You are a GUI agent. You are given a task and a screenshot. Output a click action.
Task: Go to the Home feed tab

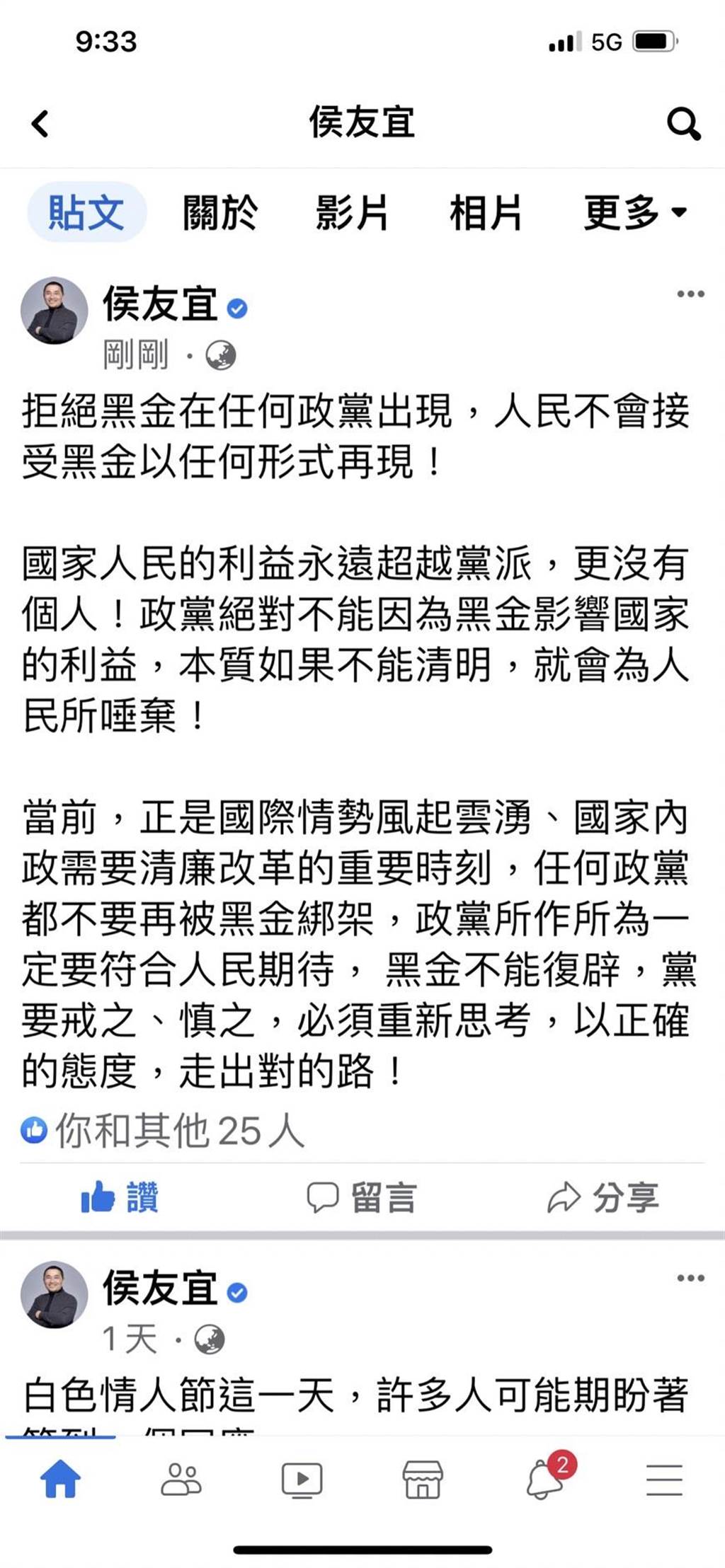[x=60, y=1480]
